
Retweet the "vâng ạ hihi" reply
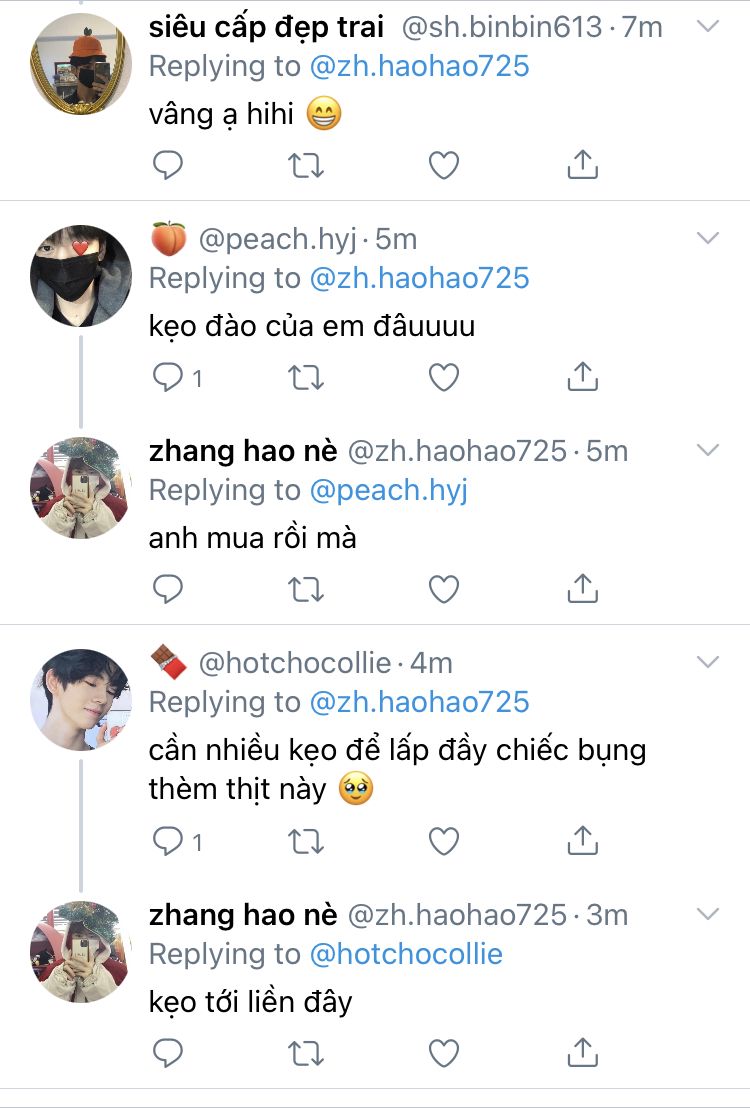point(306,165)
